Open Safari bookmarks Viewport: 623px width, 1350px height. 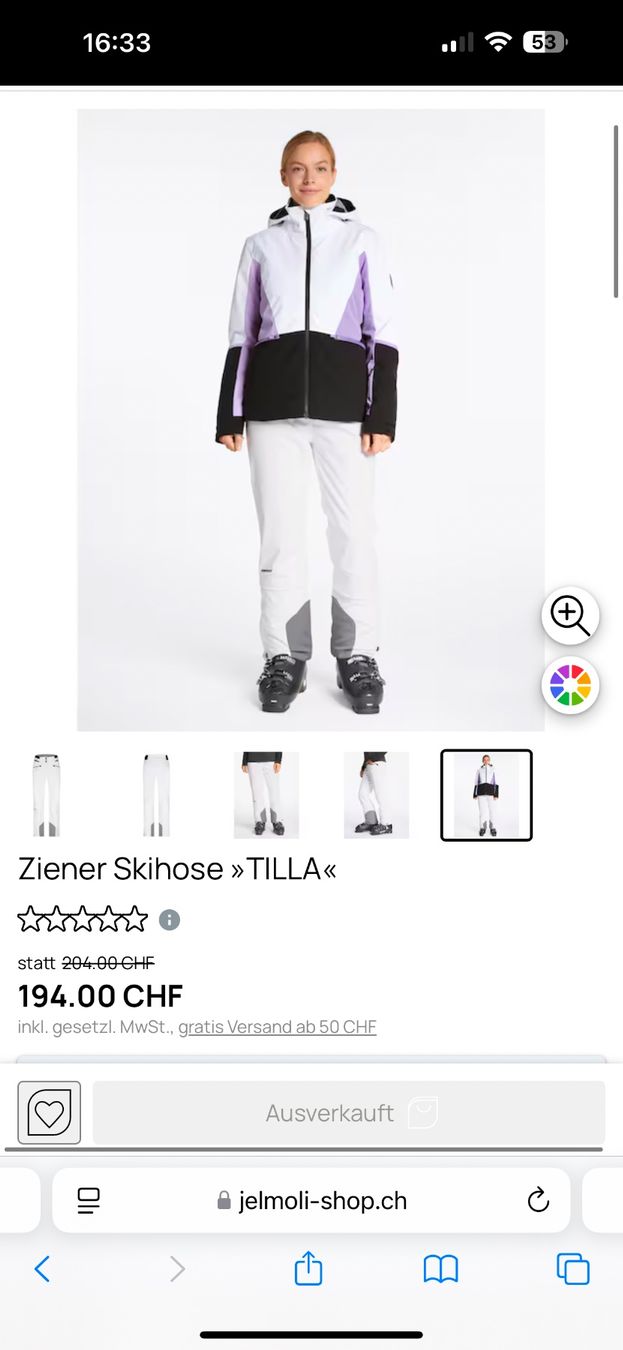(441, 1269)
